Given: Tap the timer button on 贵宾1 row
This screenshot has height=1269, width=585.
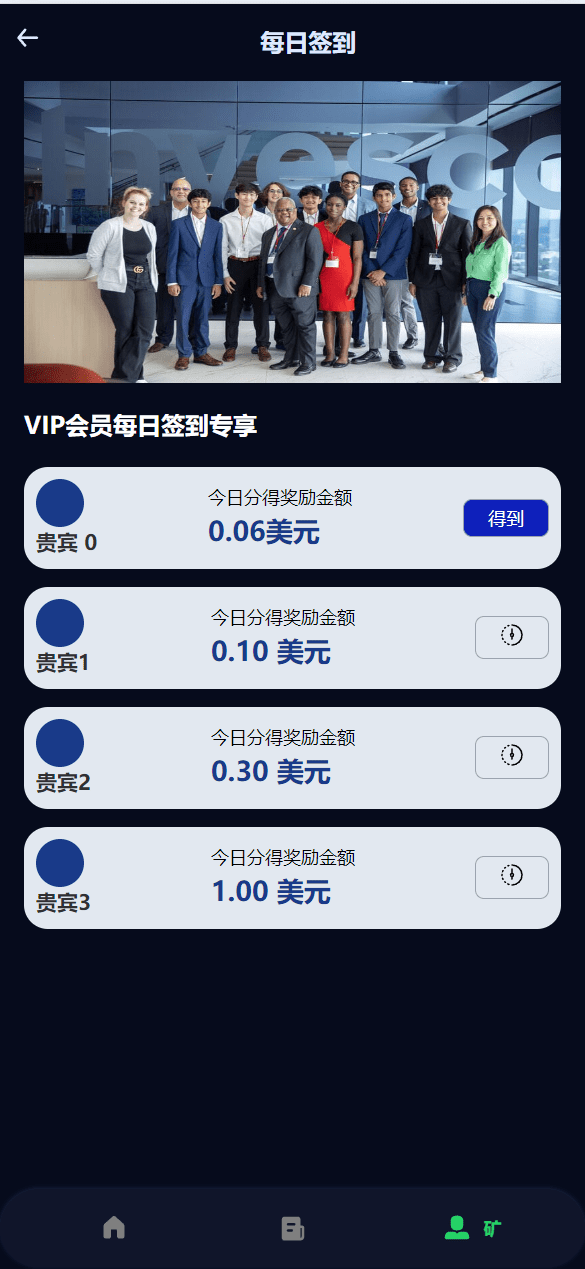Looking at the screenshot, I should [512, 637].
